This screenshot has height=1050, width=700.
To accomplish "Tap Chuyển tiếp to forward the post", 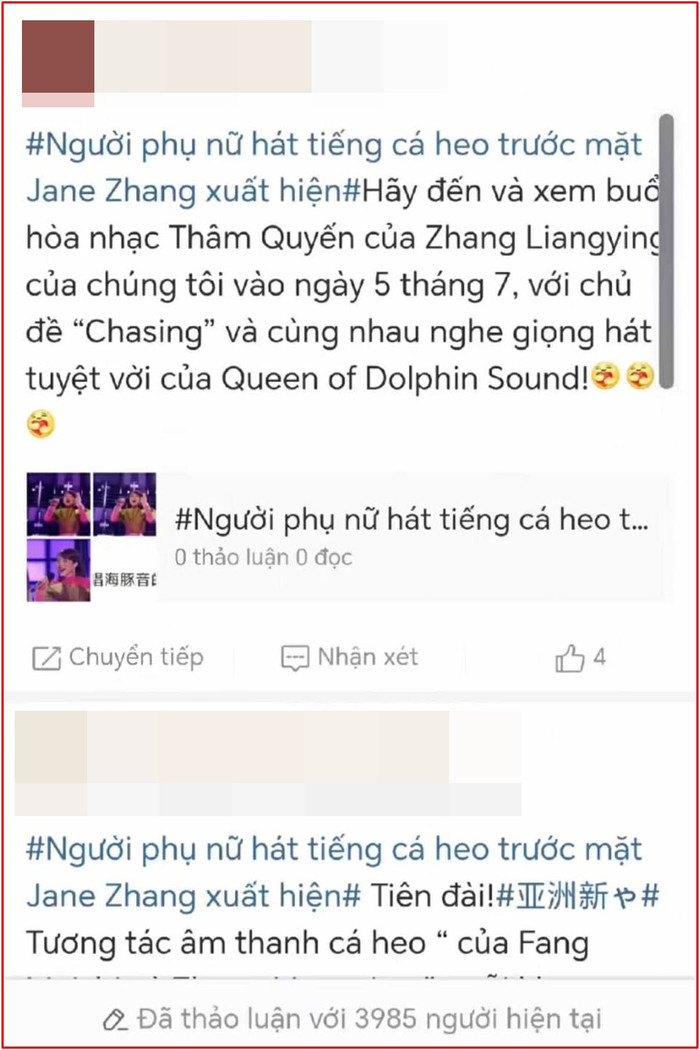I will pyautogui.click(x=118, y=658).
